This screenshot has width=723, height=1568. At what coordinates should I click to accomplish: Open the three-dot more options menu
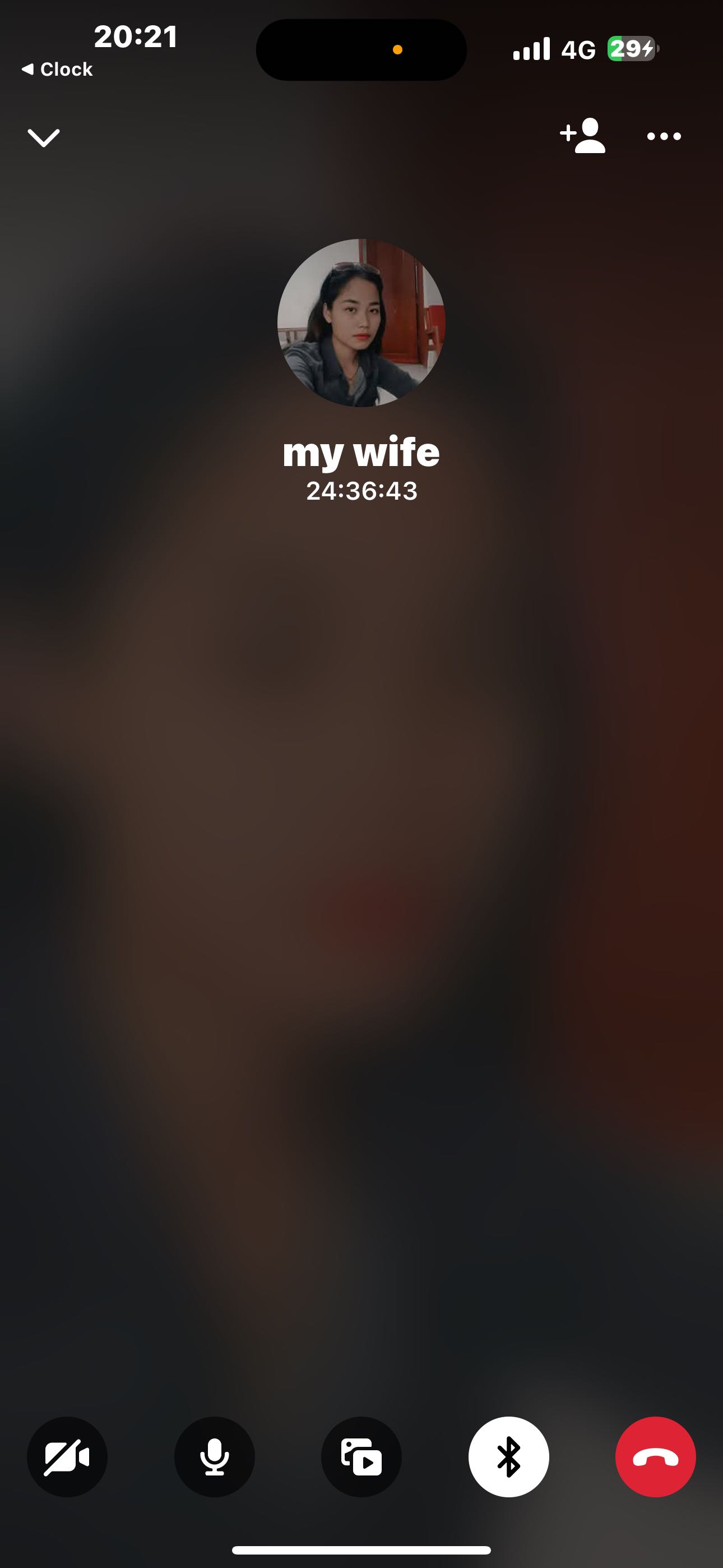click(x=664, y=136)
